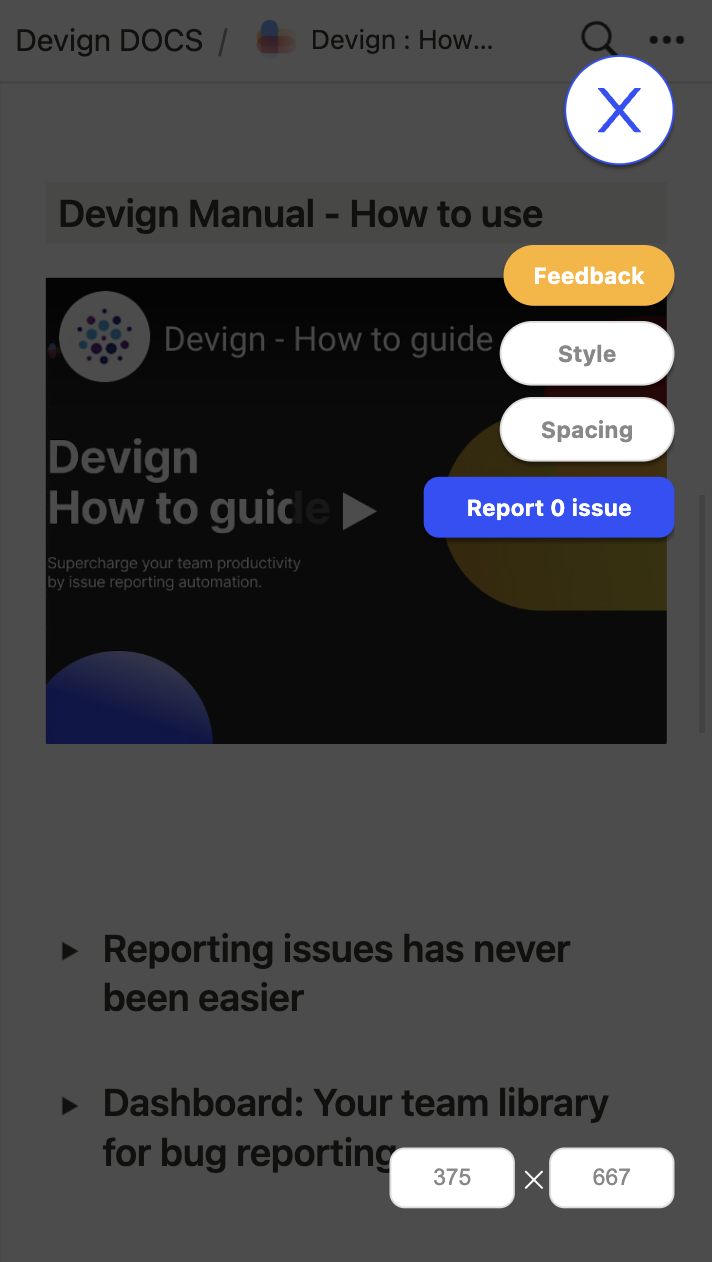Edit the 667 height field
This screenshot has height=1262, width=712.
click(x=611, y=1177)
